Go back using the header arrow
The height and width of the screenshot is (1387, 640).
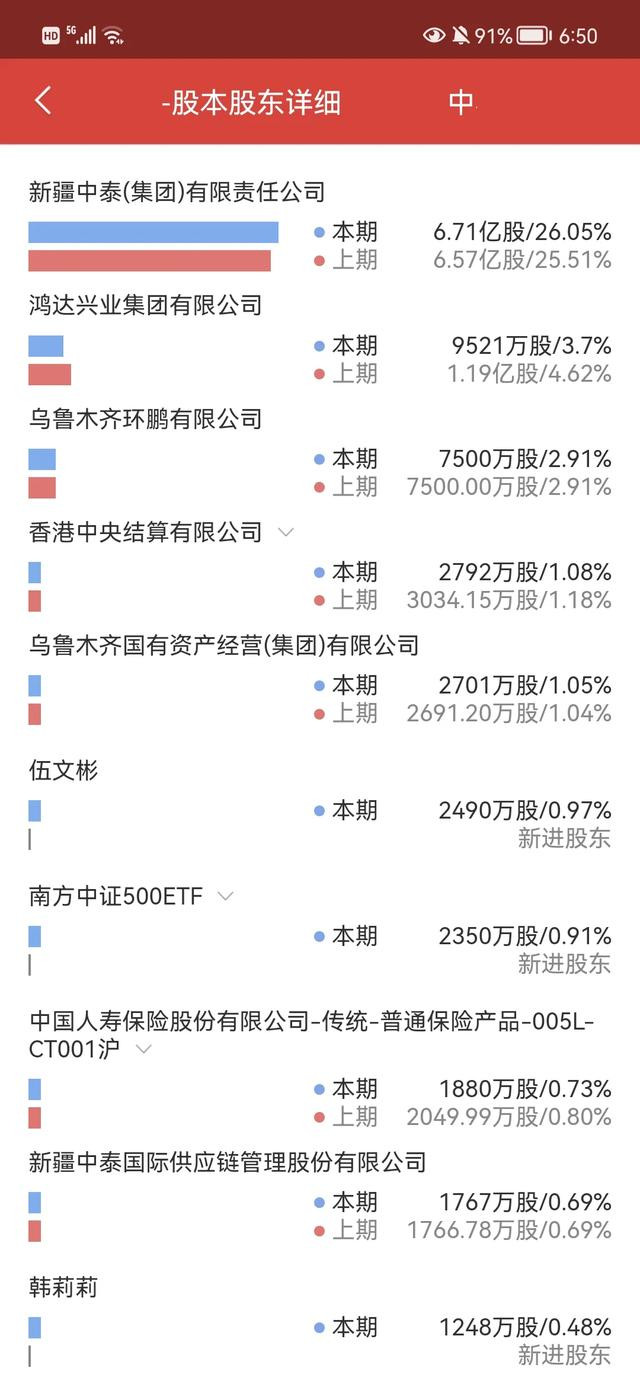click(x=42, y=100)
